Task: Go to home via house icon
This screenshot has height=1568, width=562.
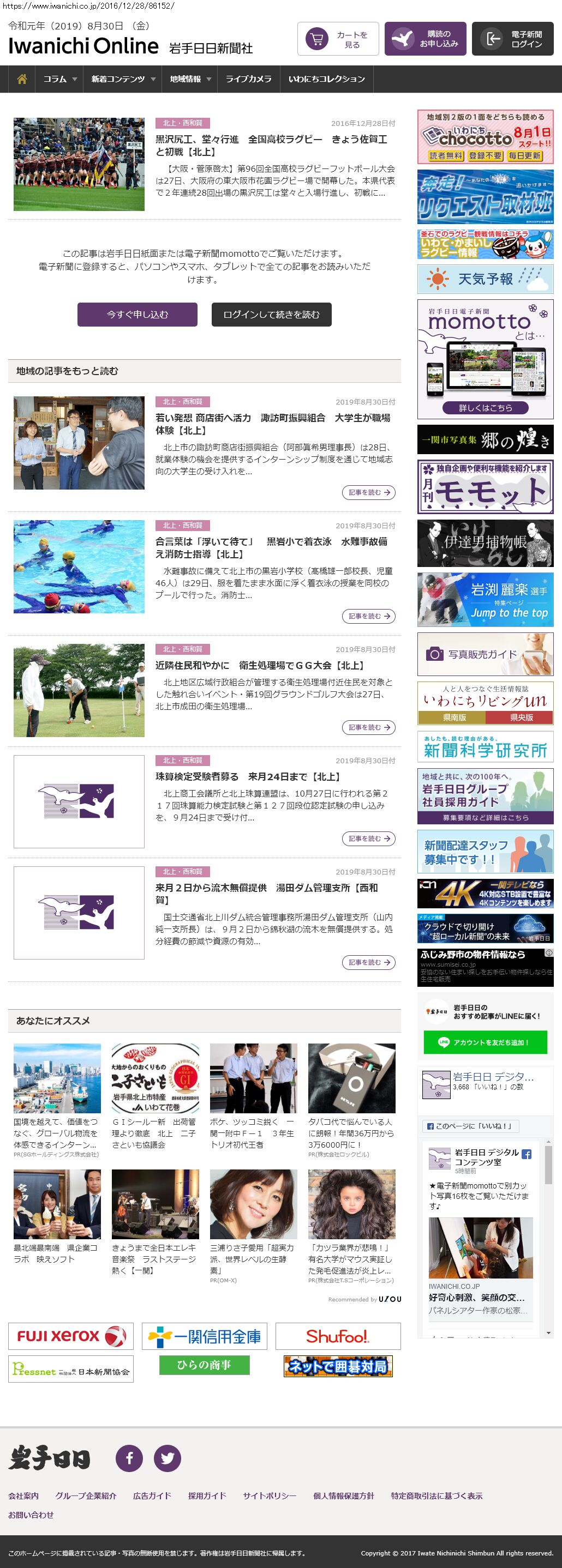Action: point(22,79)
